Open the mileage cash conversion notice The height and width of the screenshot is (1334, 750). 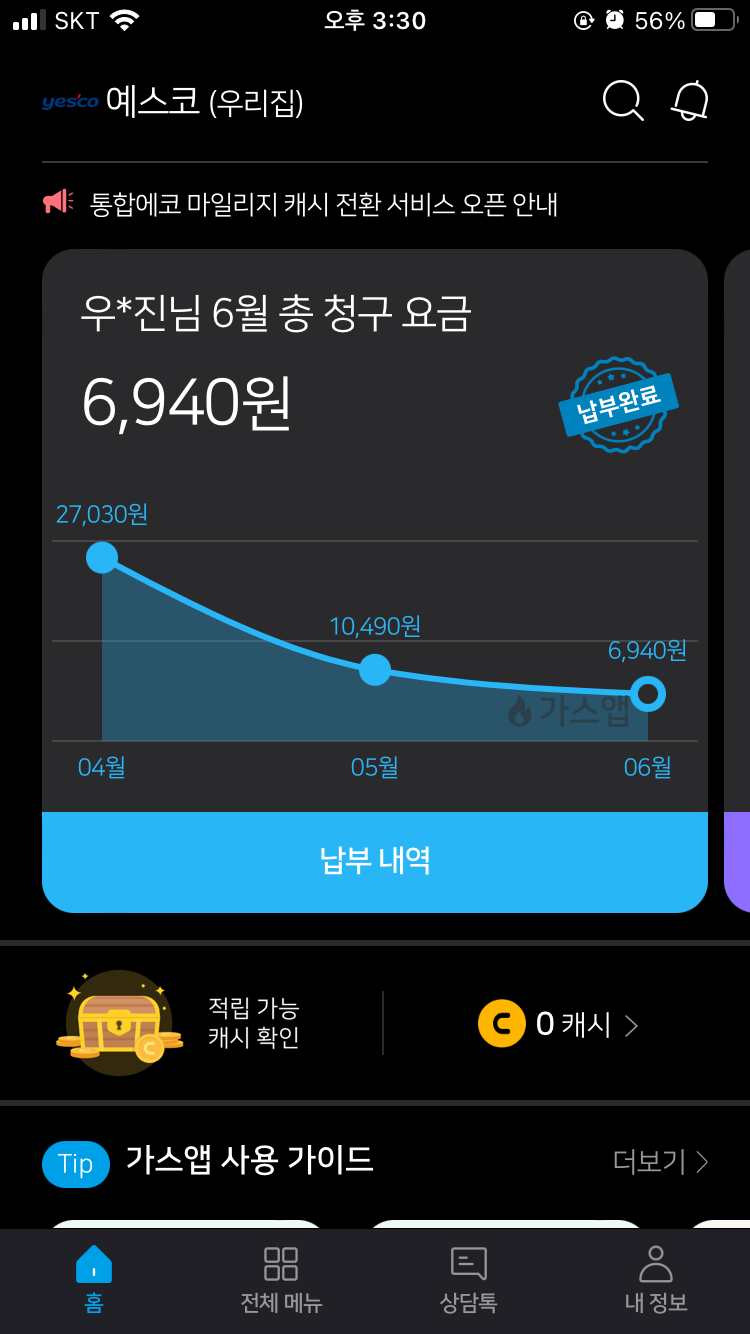(x=324, y=204)
